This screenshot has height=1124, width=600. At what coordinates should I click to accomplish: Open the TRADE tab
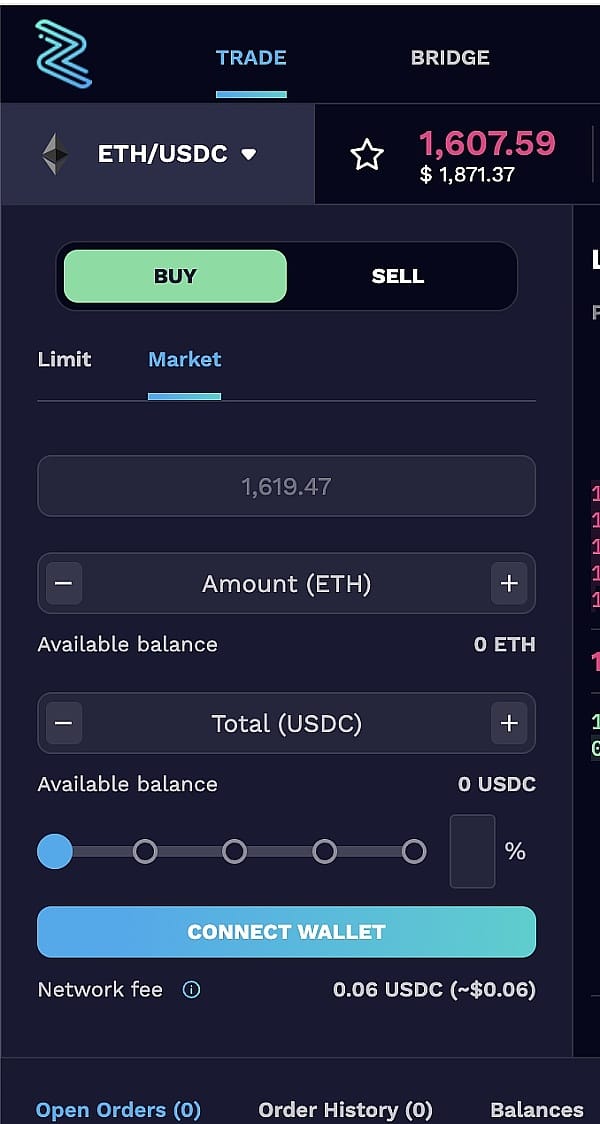point(251,58)
